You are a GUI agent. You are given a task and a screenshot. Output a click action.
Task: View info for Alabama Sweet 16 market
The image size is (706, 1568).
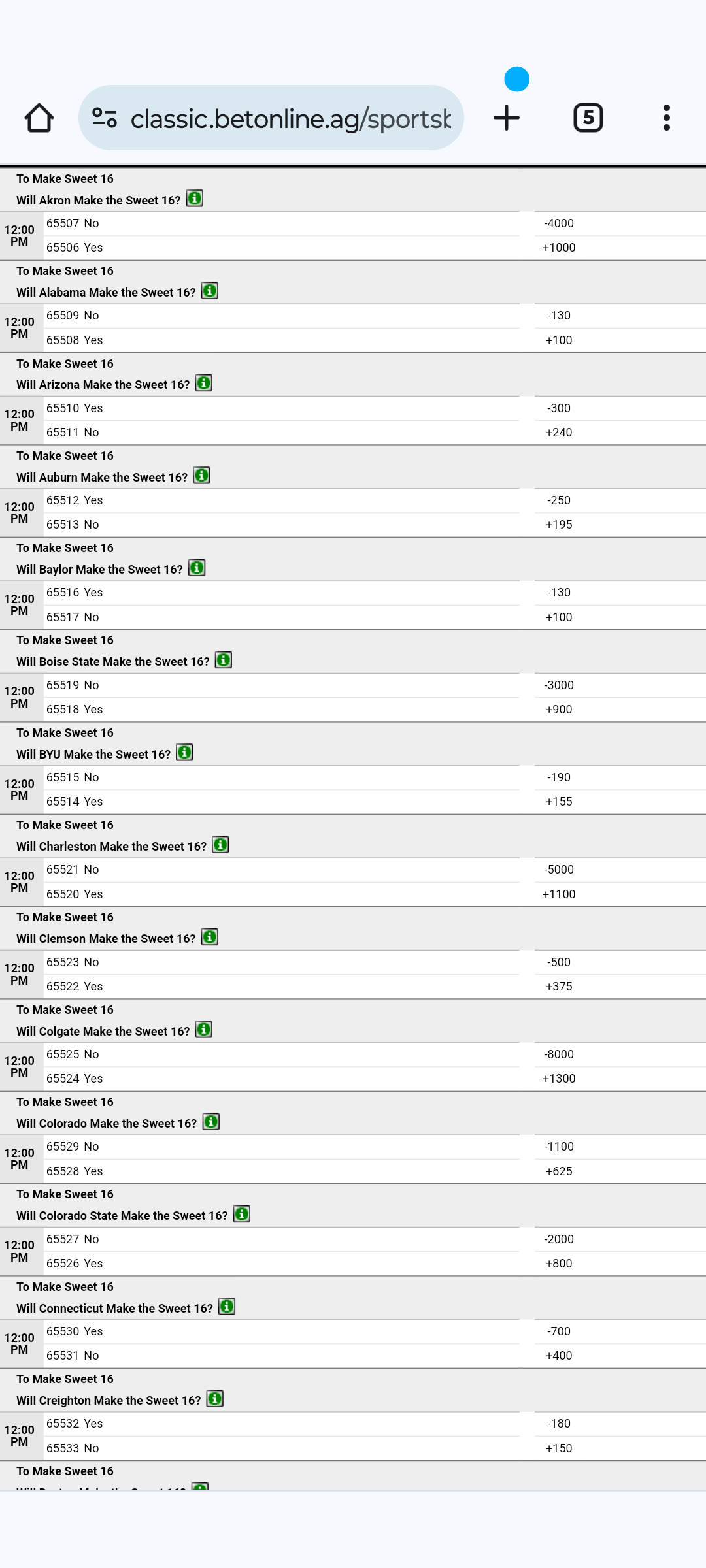tap(210, 291)
